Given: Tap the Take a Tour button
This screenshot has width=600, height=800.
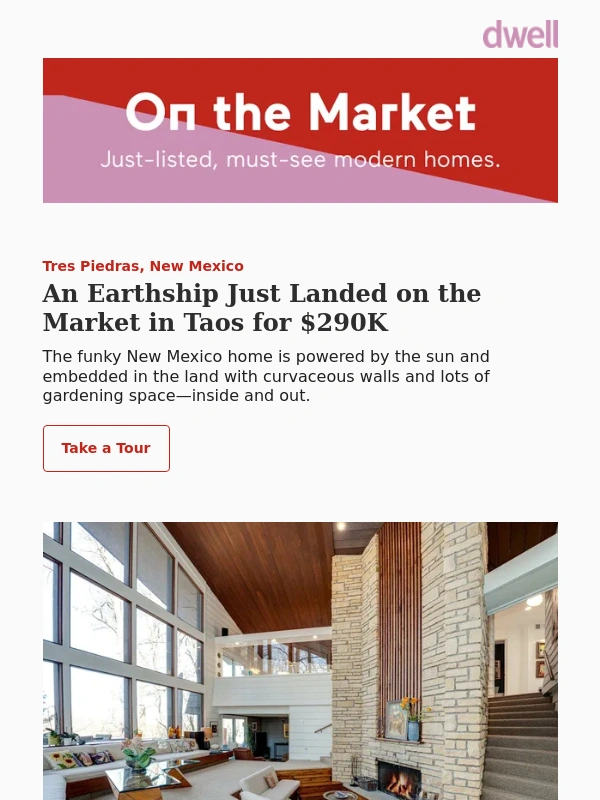Looking at the screenshot, I should (106, 448).
